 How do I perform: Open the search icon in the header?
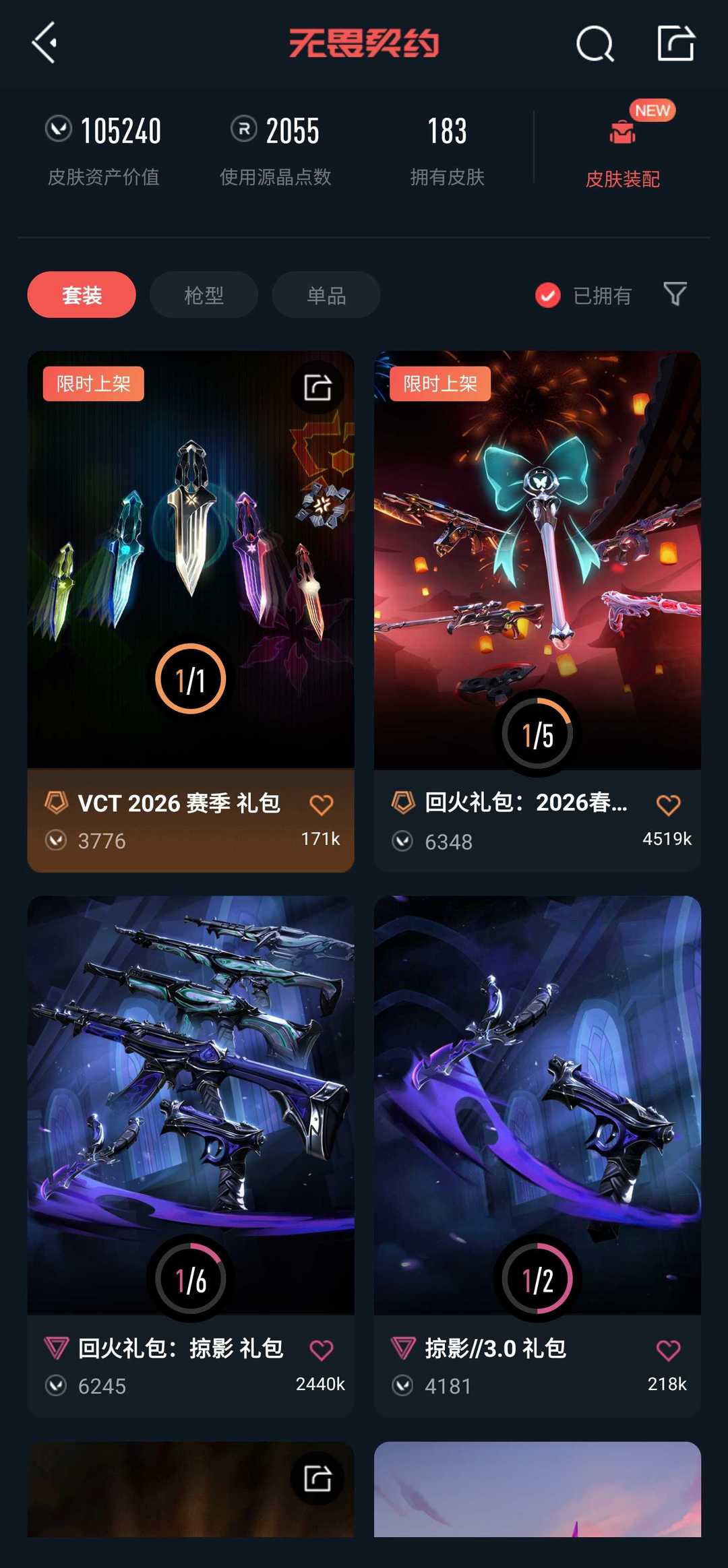[x=595, y=44]
